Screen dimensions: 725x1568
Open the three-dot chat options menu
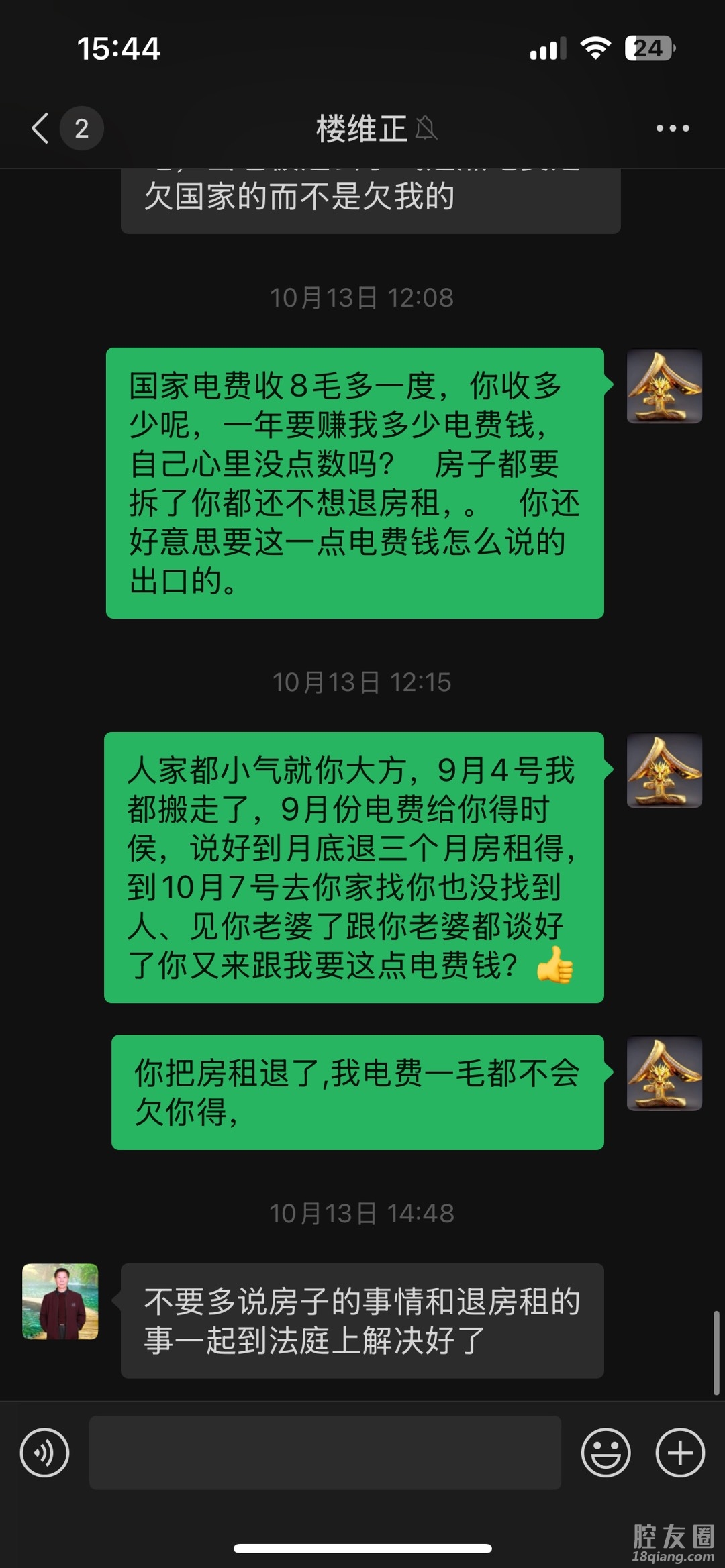pos(673,128)
